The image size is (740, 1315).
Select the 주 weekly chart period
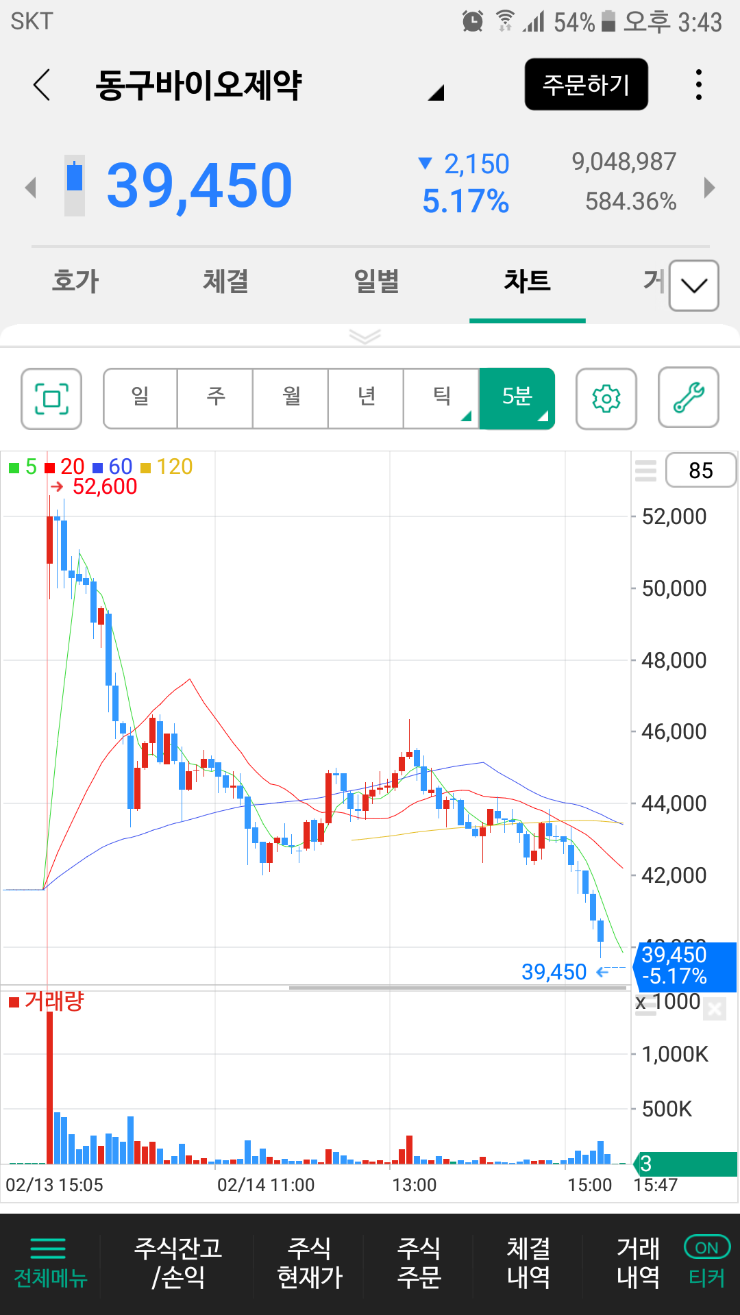point(215,398)
